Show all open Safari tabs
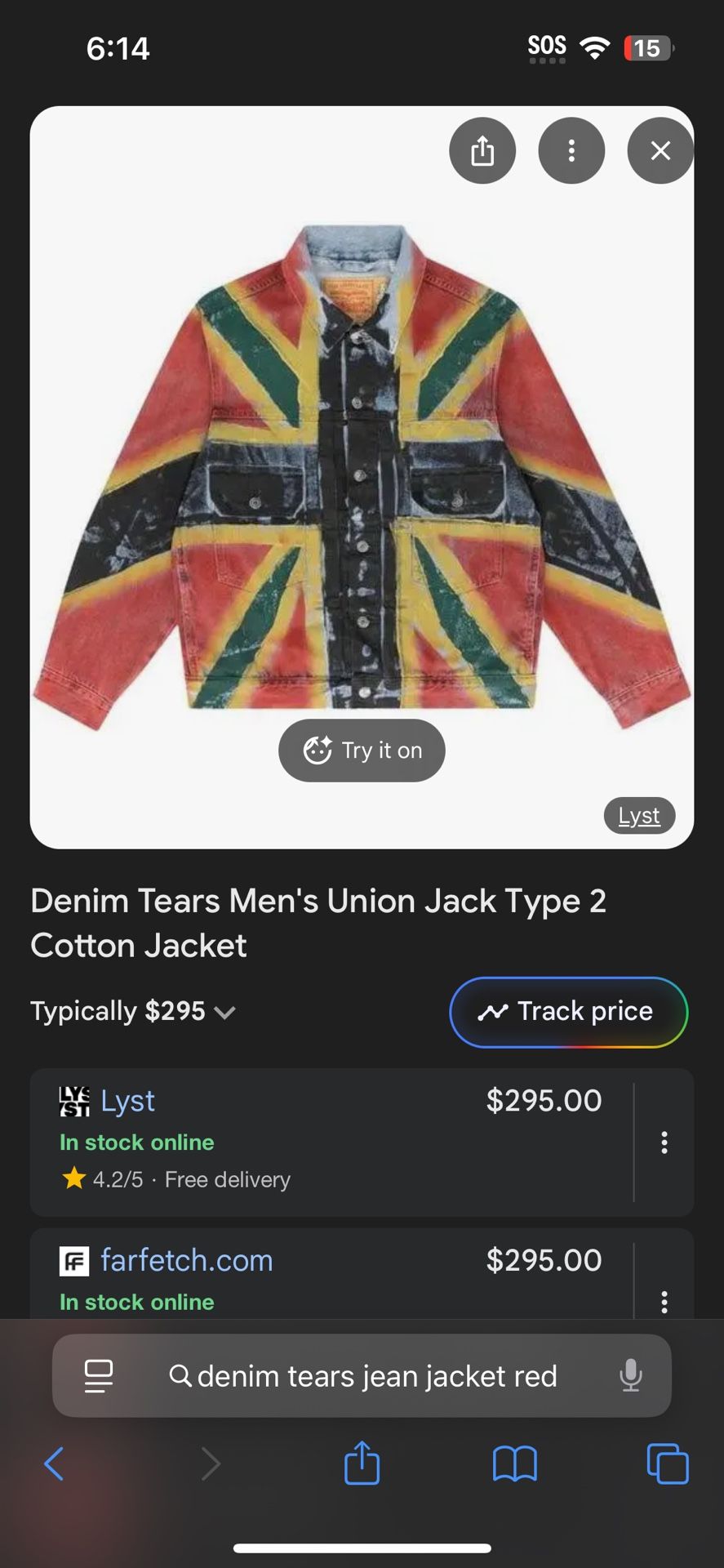 [667, 1463]
